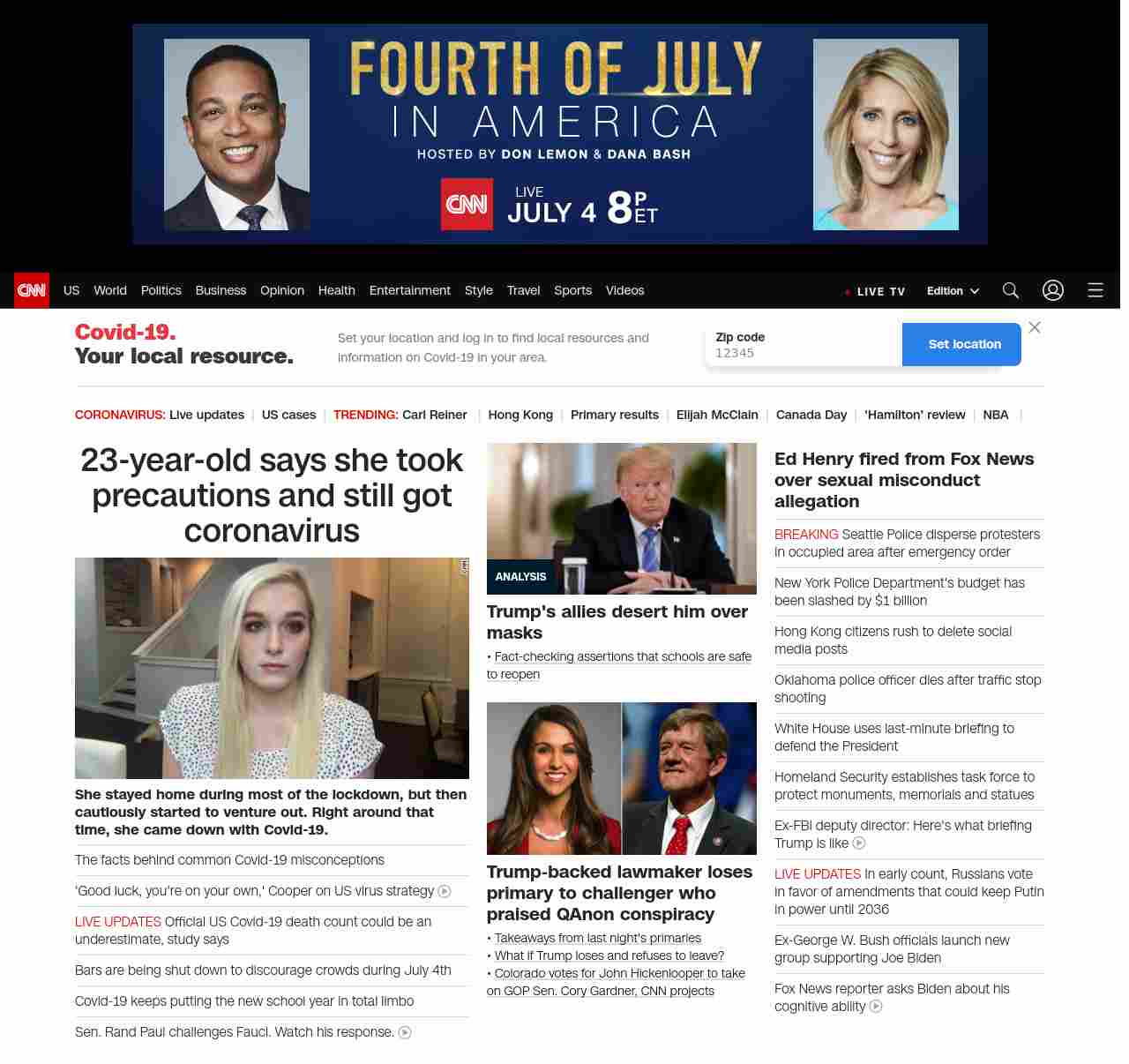
Task: Go to the Politics section
Action: coord(161,290)
